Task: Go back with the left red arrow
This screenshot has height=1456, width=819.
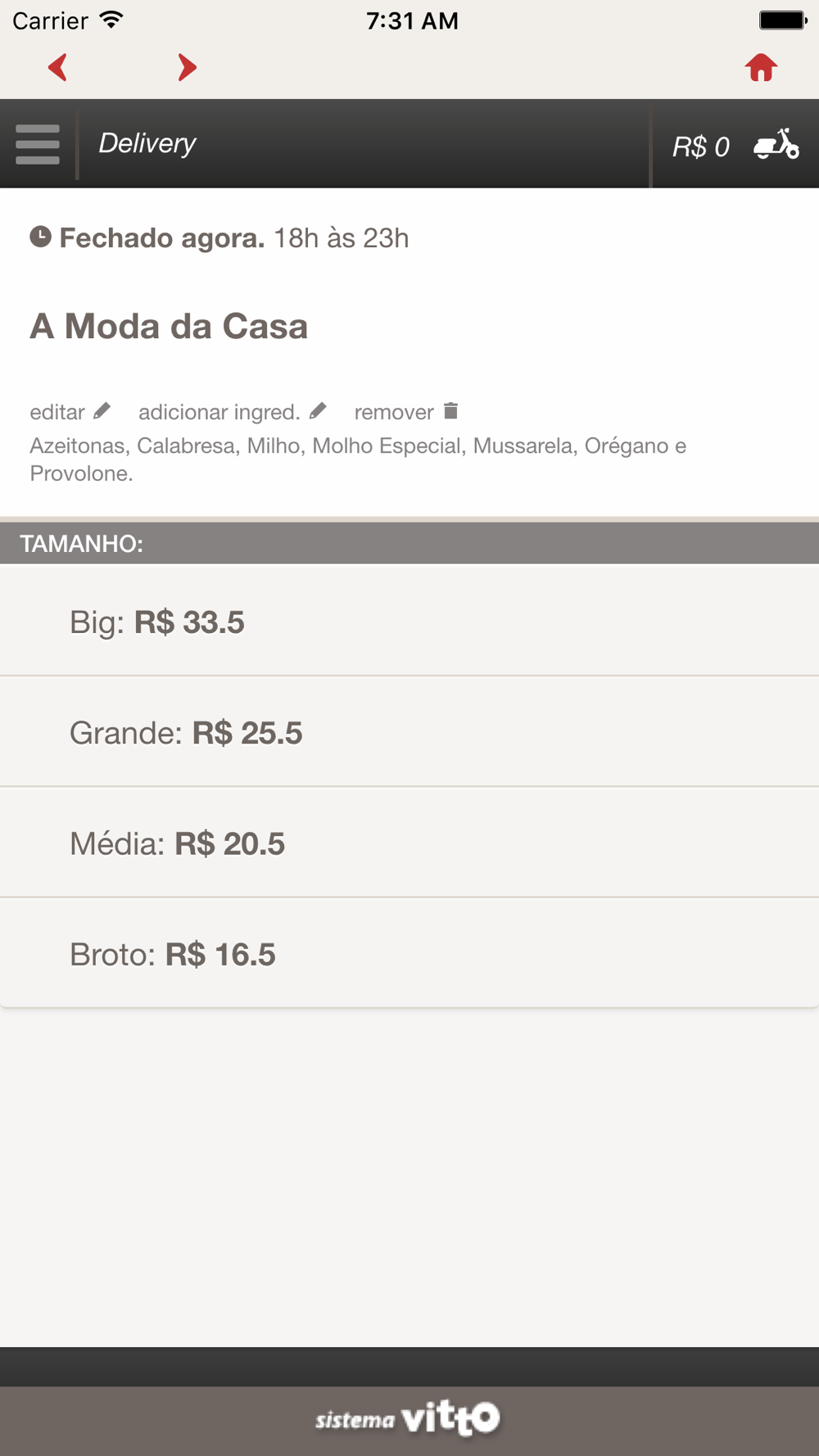Action: [x=57, y=67]
